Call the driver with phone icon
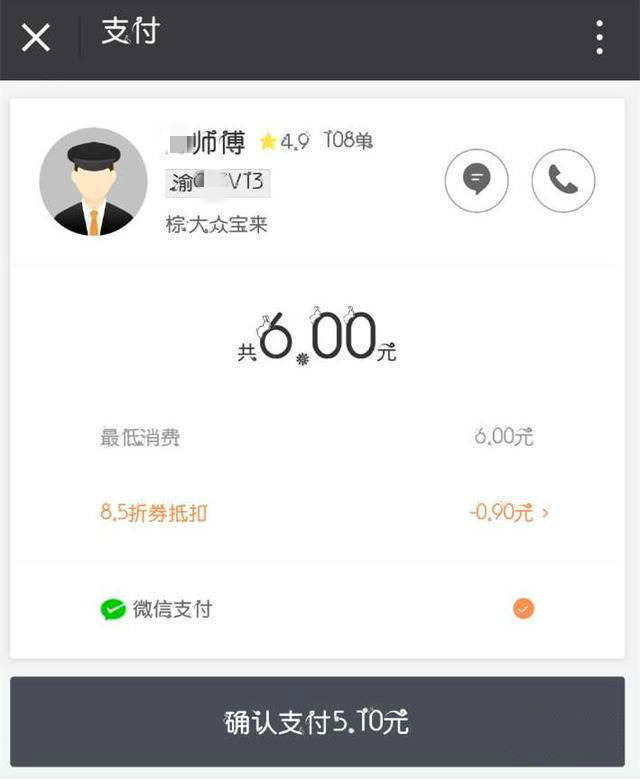 [563, 180]
